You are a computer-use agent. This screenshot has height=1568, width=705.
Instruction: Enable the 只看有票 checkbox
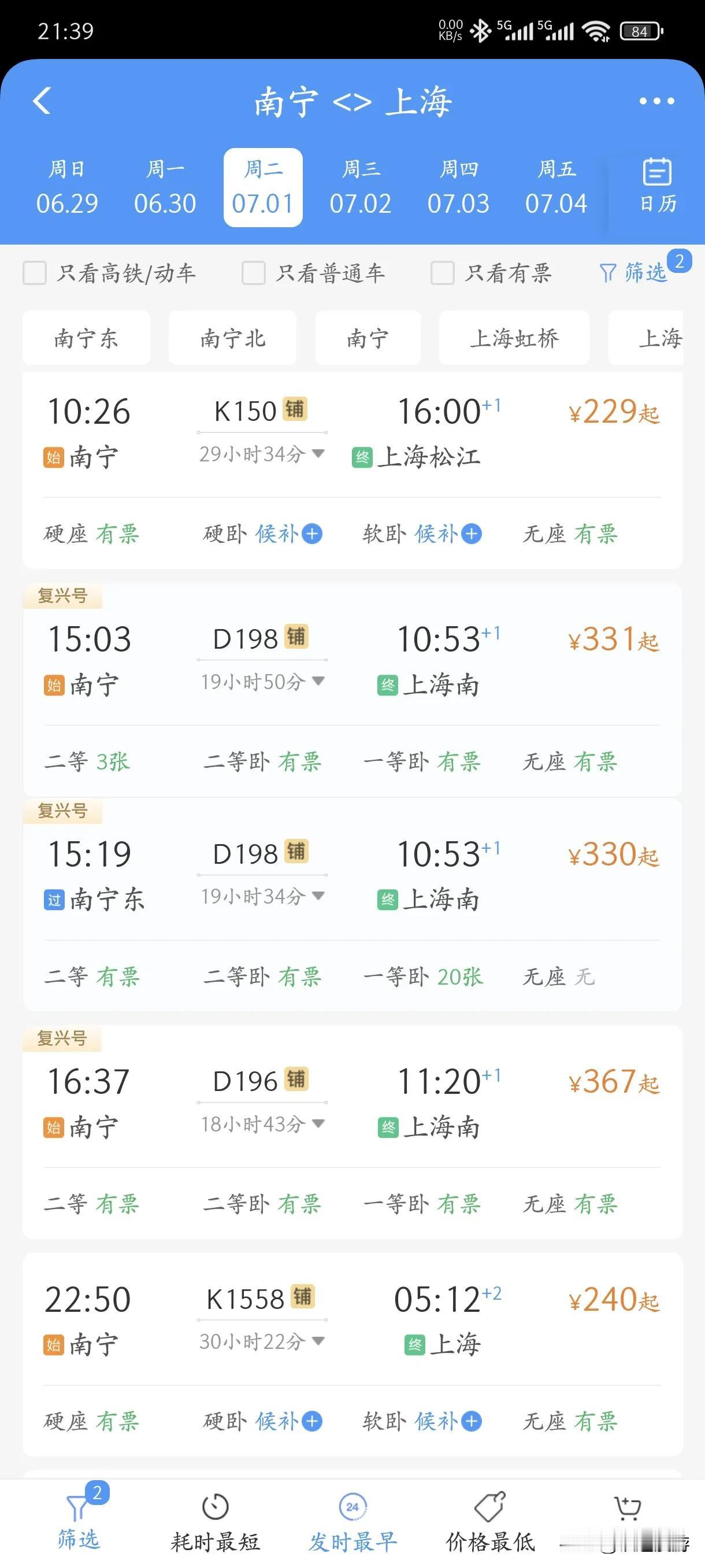click(x=442, y=273)
